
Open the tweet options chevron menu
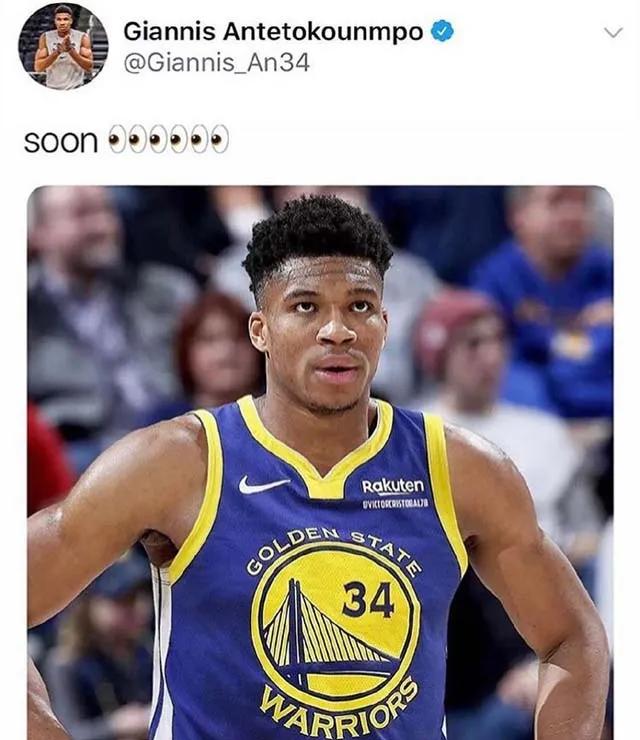pyautogui.click(x=613, y=32)
